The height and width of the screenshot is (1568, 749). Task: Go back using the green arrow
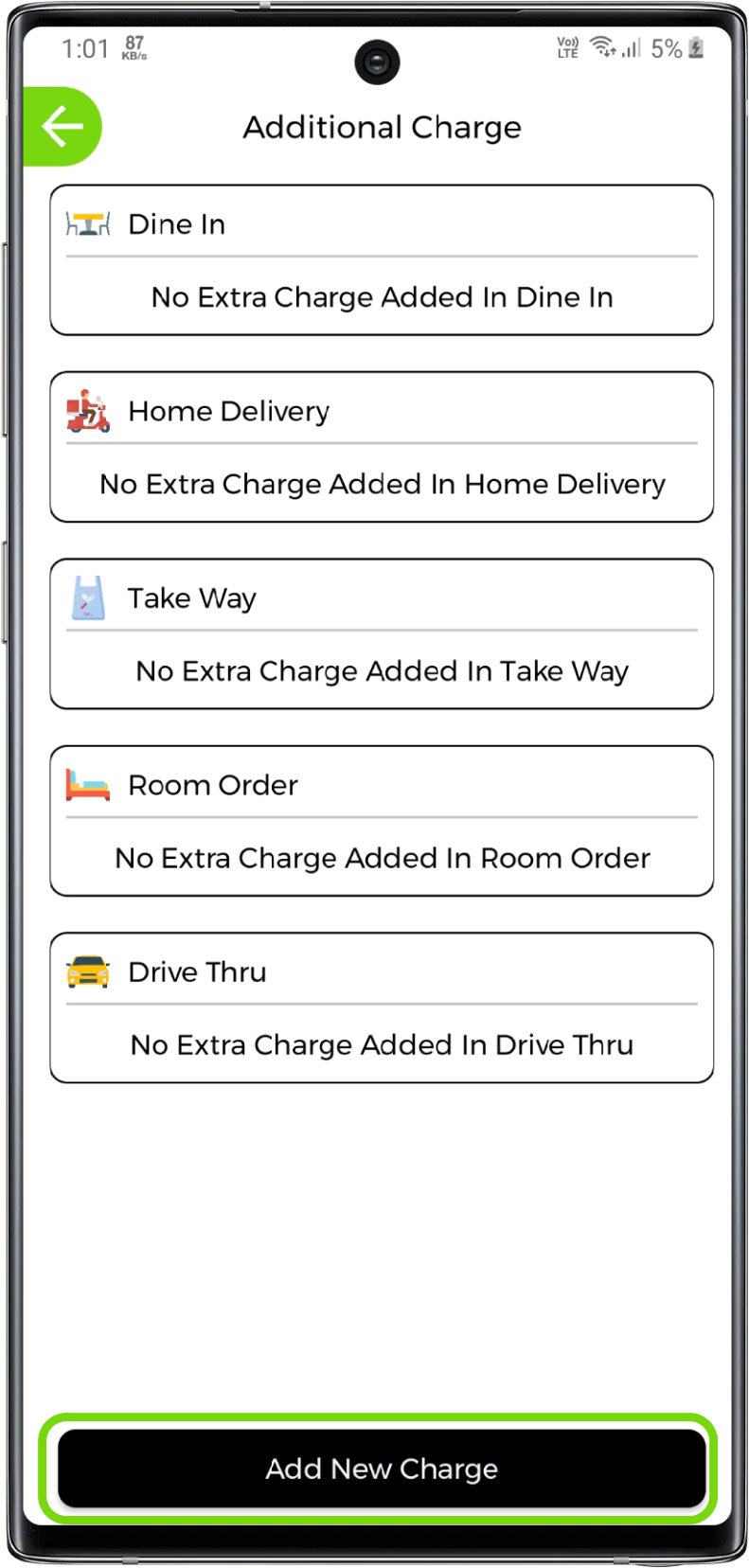point(62,127)
